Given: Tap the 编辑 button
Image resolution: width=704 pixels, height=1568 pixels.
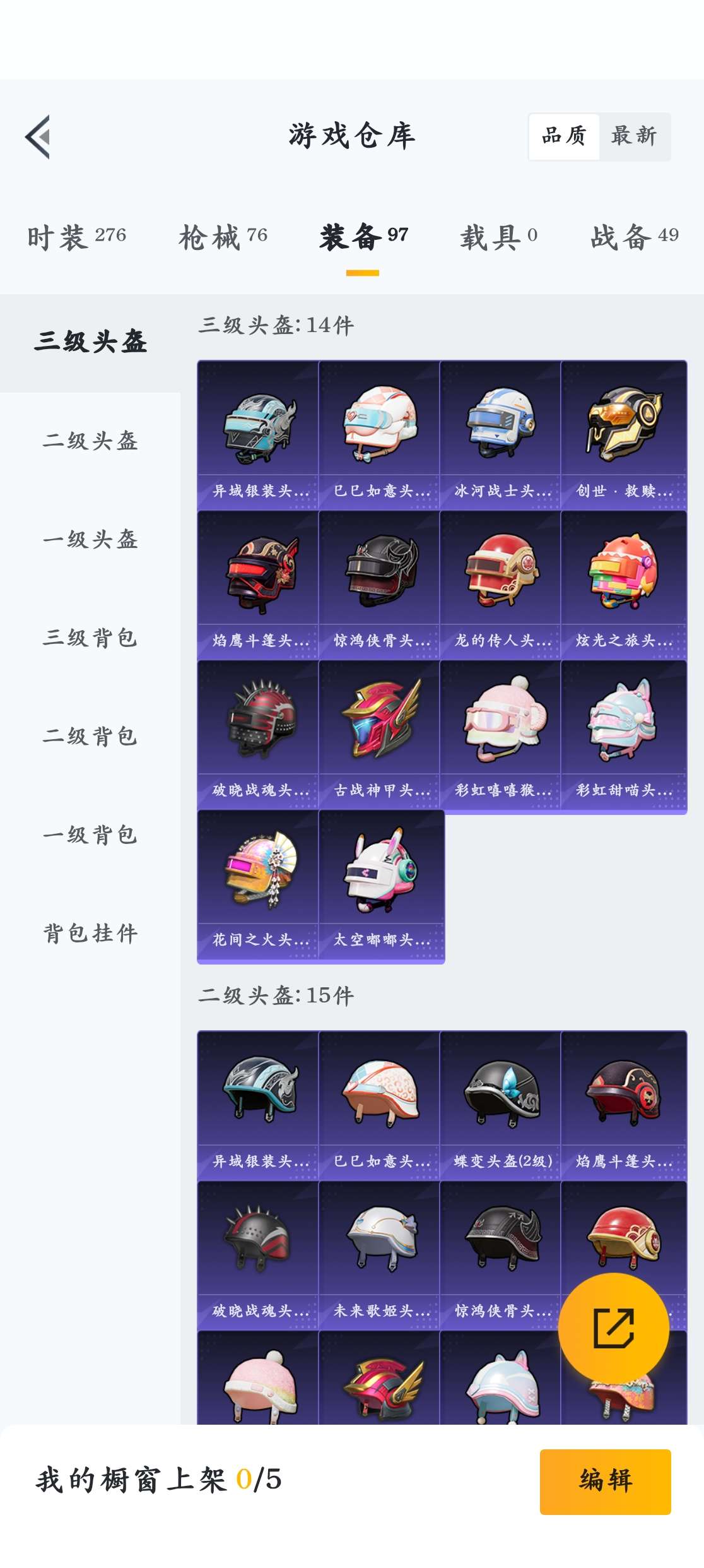Looking at the screenshot, I should click(606, 1481).
